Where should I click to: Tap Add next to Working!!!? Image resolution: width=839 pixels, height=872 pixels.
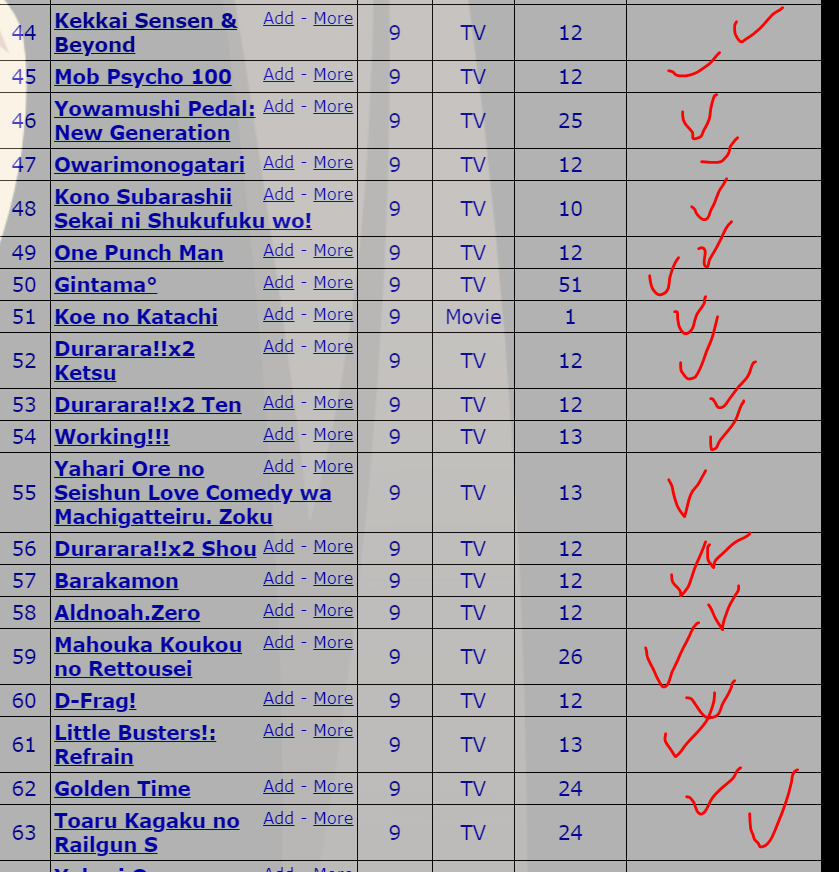tap(278, 435)
